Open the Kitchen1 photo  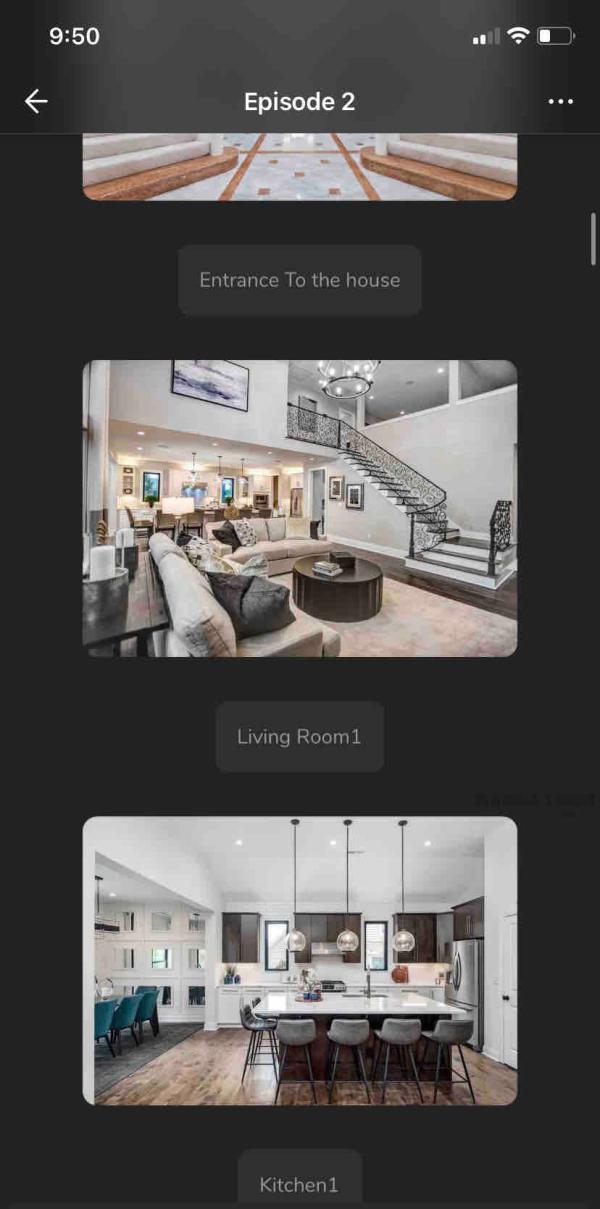[300, 960]
